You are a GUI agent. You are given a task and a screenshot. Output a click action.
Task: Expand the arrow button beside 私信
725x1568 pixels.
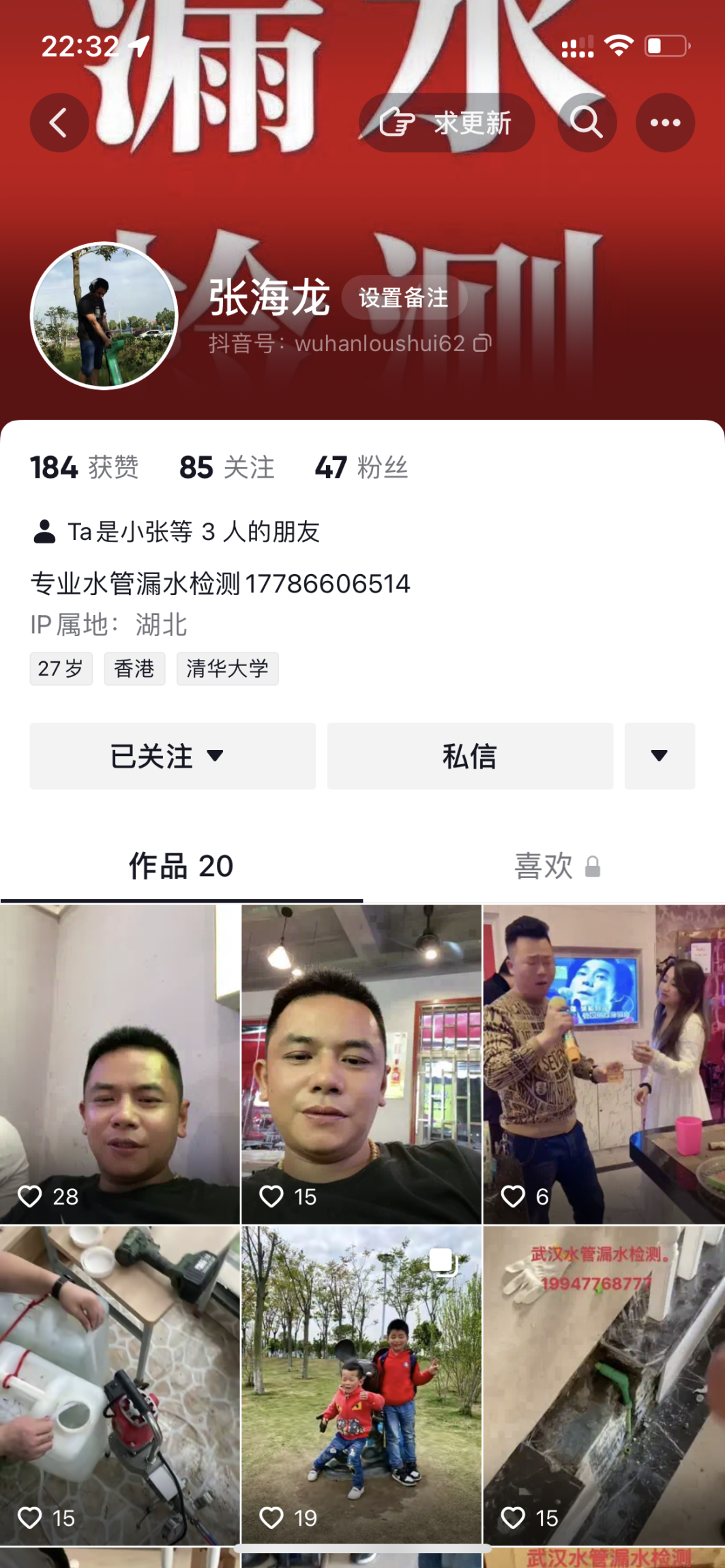[659, 756]
